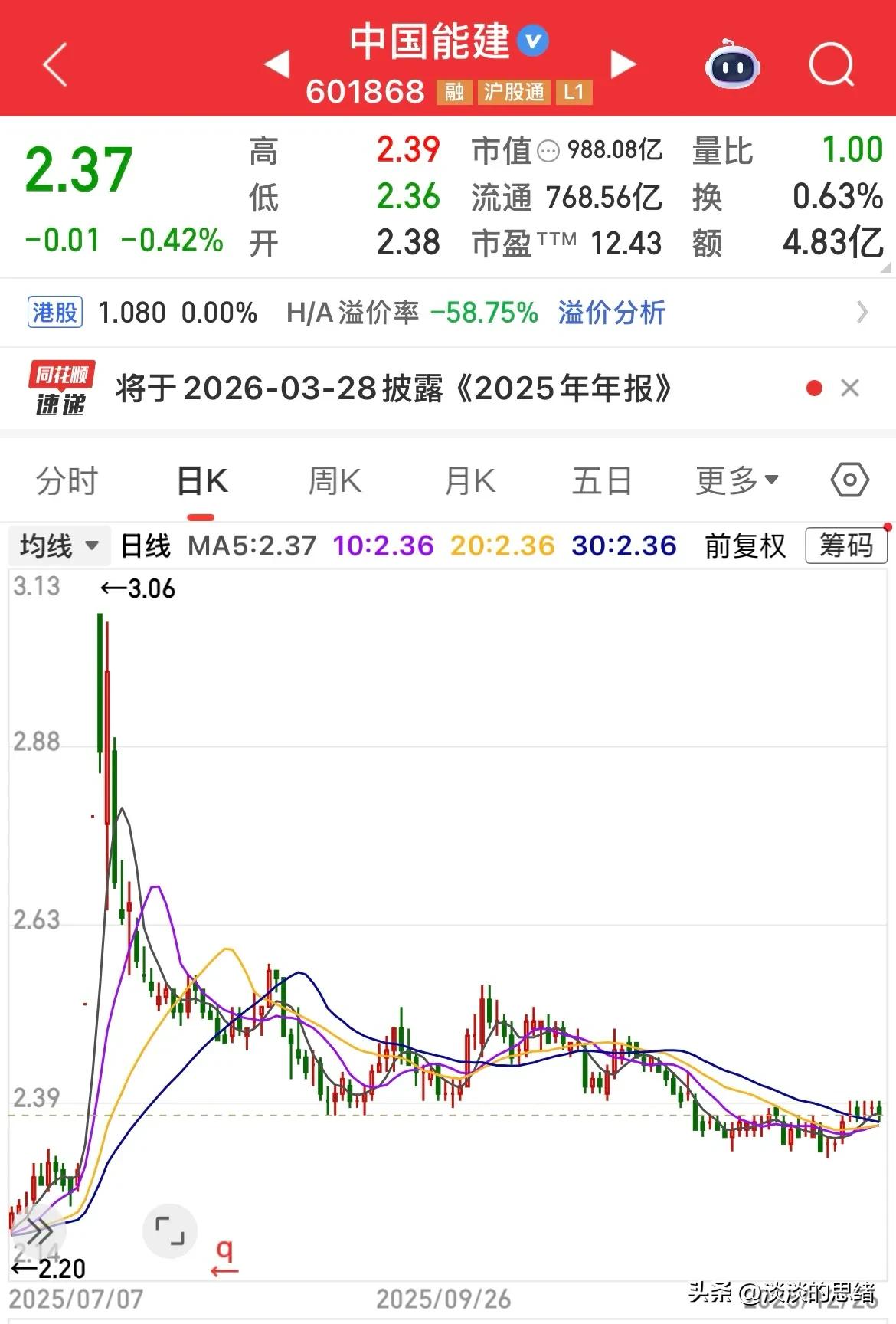Viewport: 896px width, 1324px height.
Task: Toggle the 筹码 chip distribution panel
Action: (x=845, y=546)
